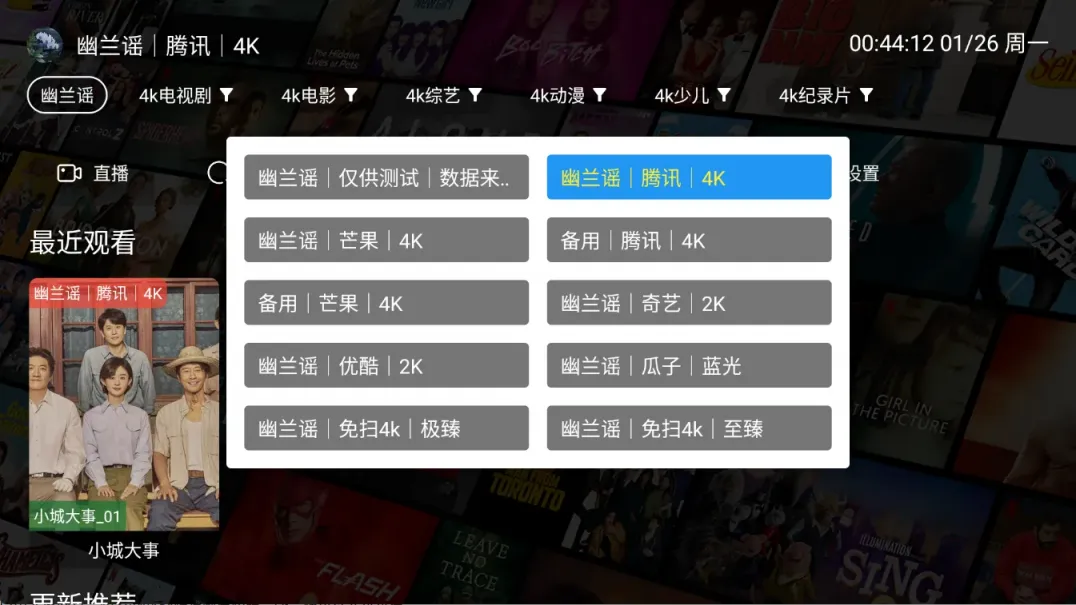The image size is (1076, 605).
Task: Choose the 幽兰谣｜奇艺｜2K source
Action: click(x=688, y=303)
